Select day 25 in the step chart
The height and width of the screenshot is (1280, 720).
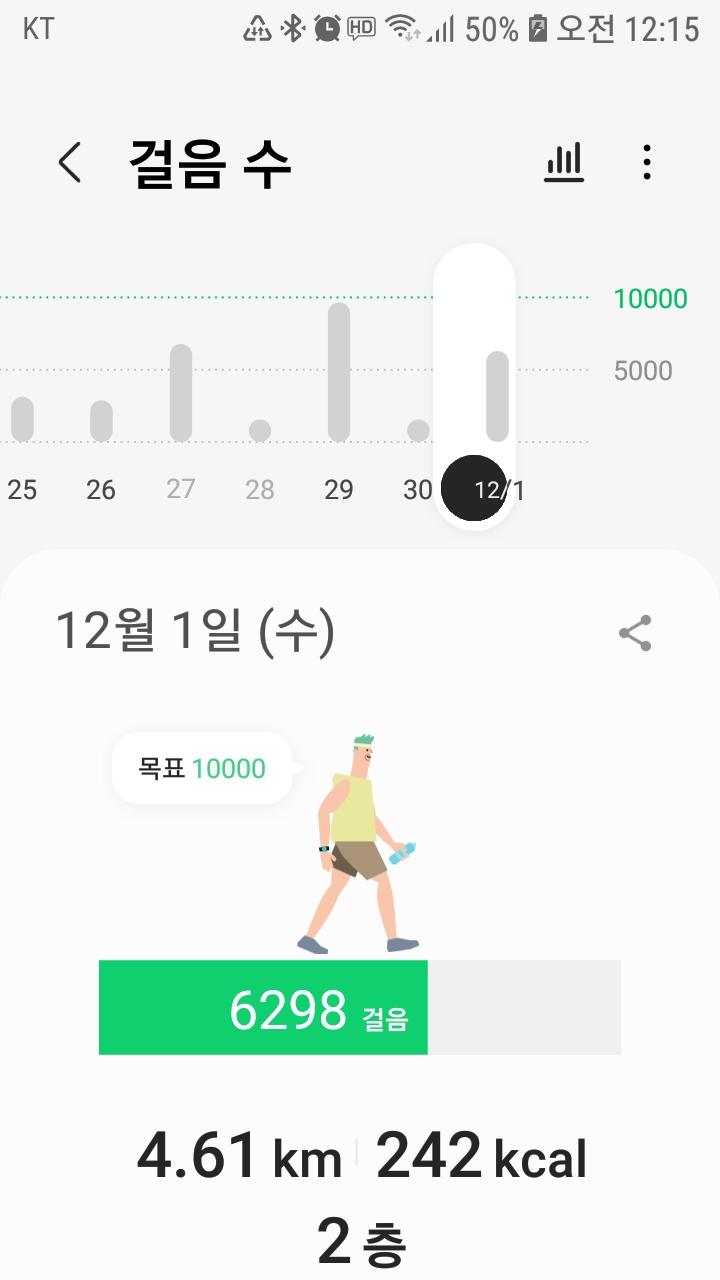point(22,420)
